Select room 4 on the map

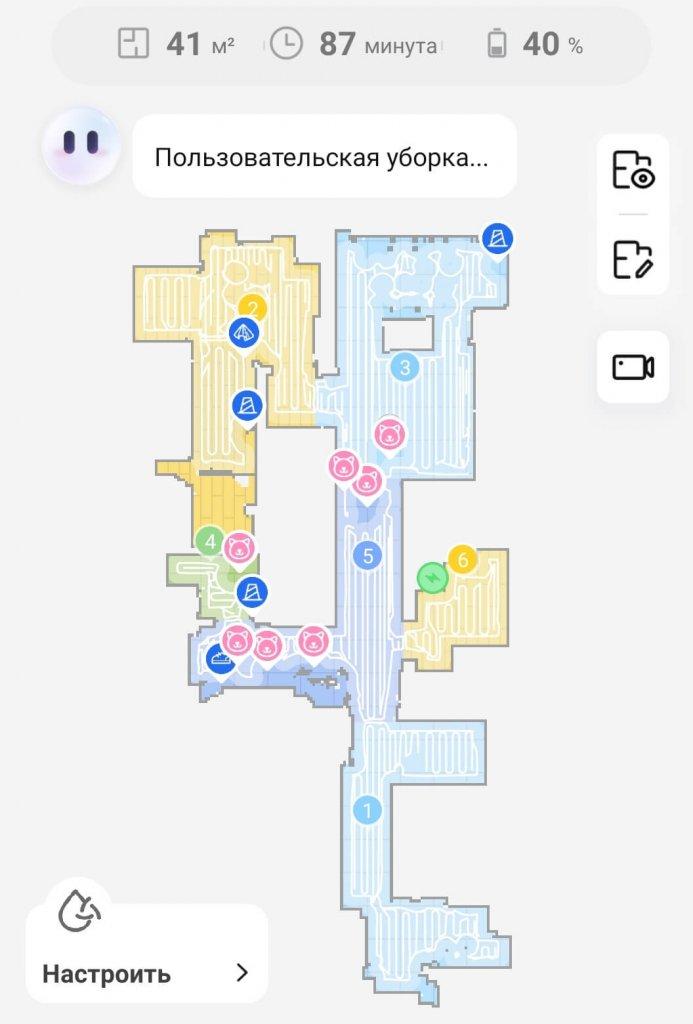[x=209, y=542]
